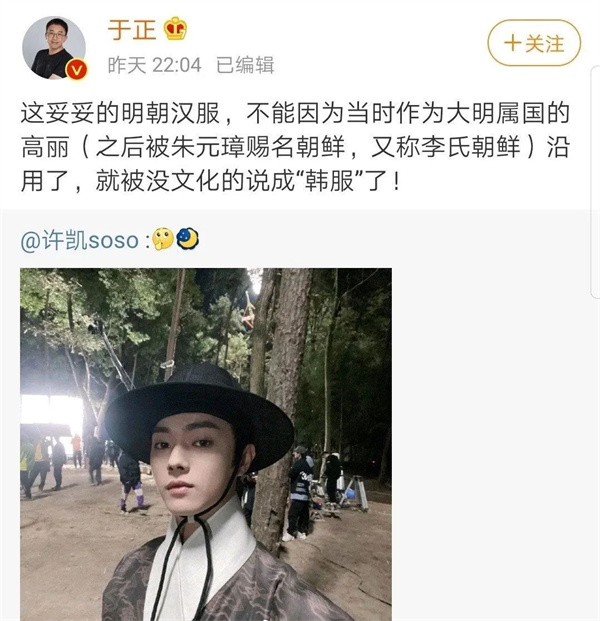Image resolution: width=600 pixels, height=621 pixels.
Task: Open the username 于正
Action: [x=126, y=28]
